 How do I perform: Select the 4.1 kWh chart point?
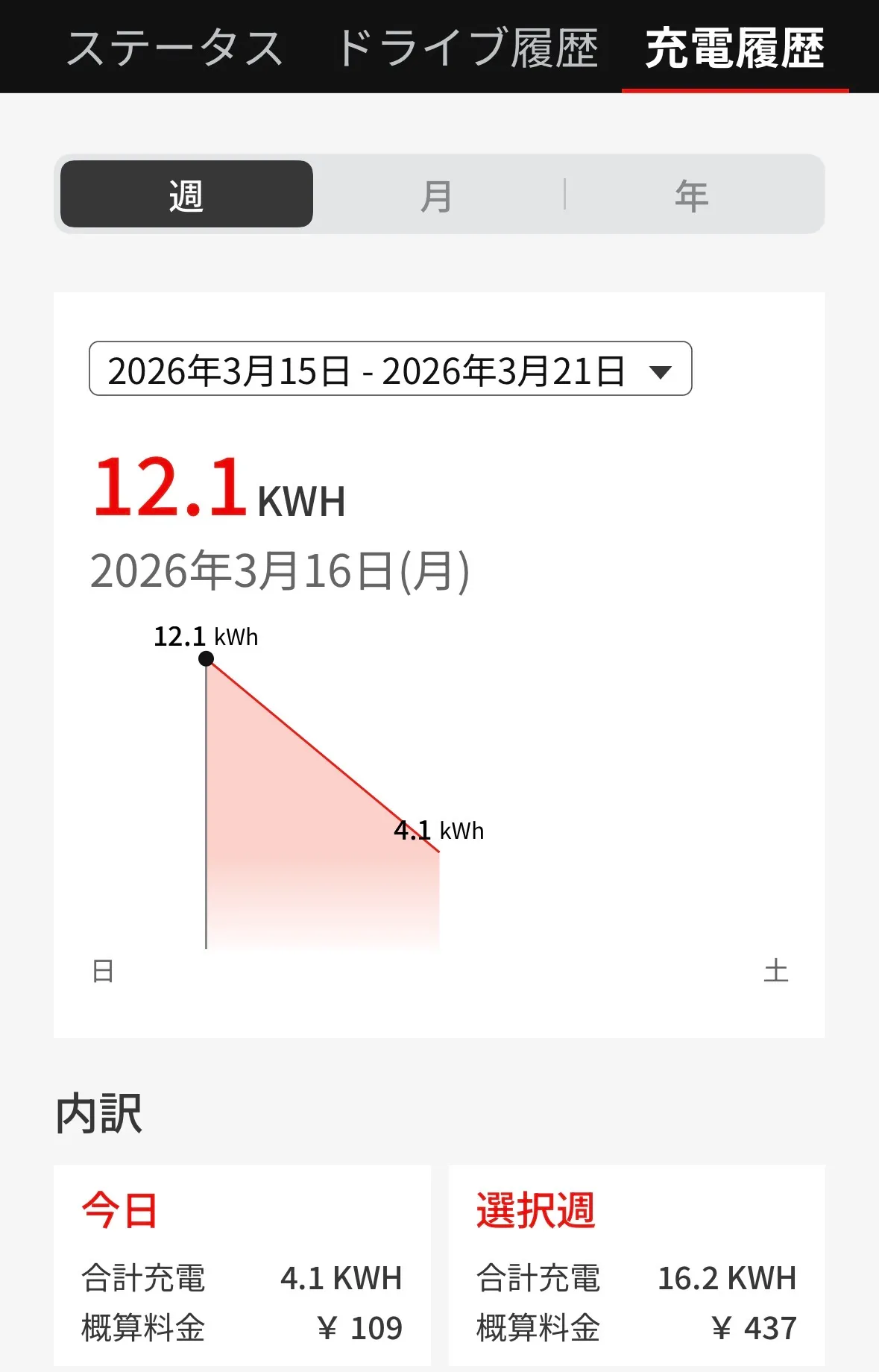pyautogui.click(x=438, y=852)
